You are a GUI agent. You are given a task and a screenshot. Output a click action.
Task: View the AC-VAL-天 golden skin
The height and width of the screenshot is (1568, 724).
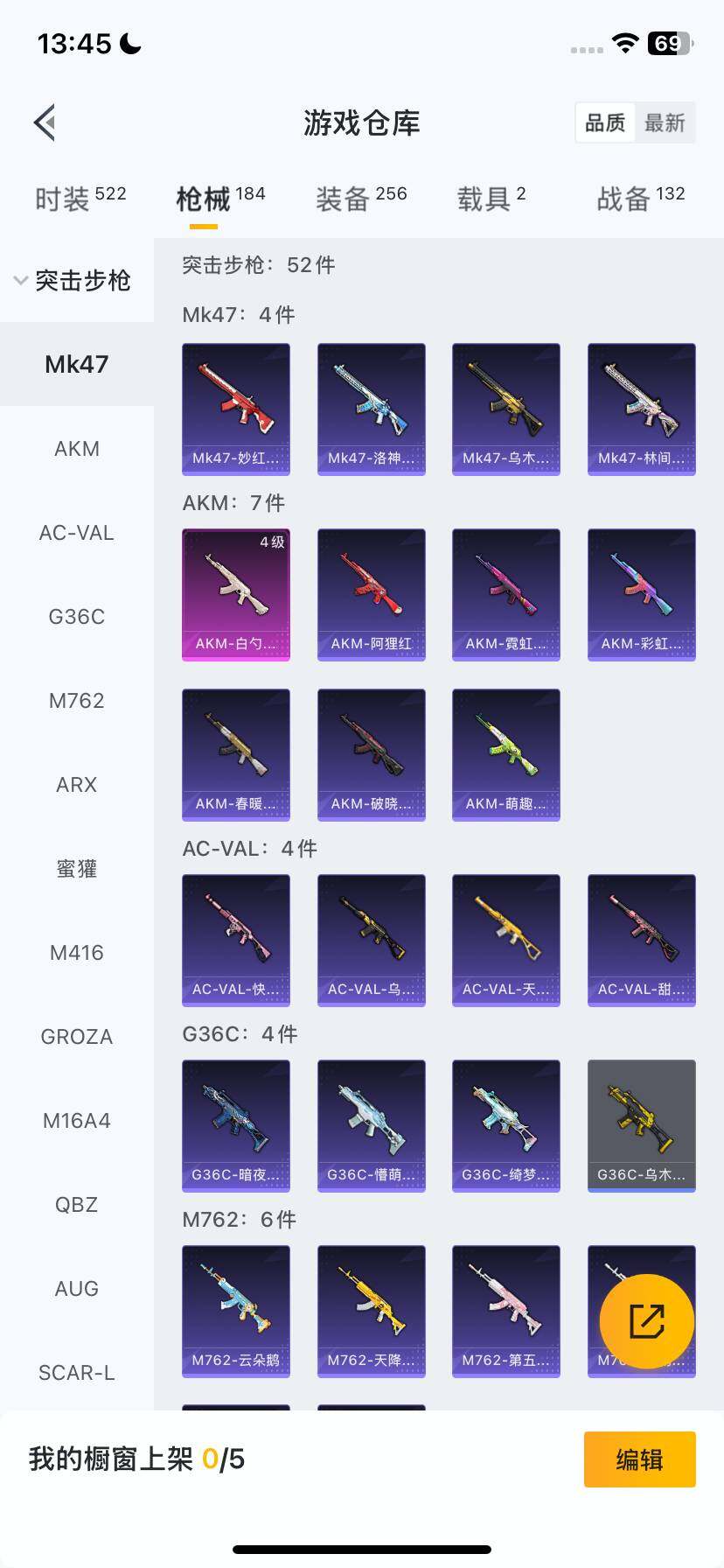505,940
